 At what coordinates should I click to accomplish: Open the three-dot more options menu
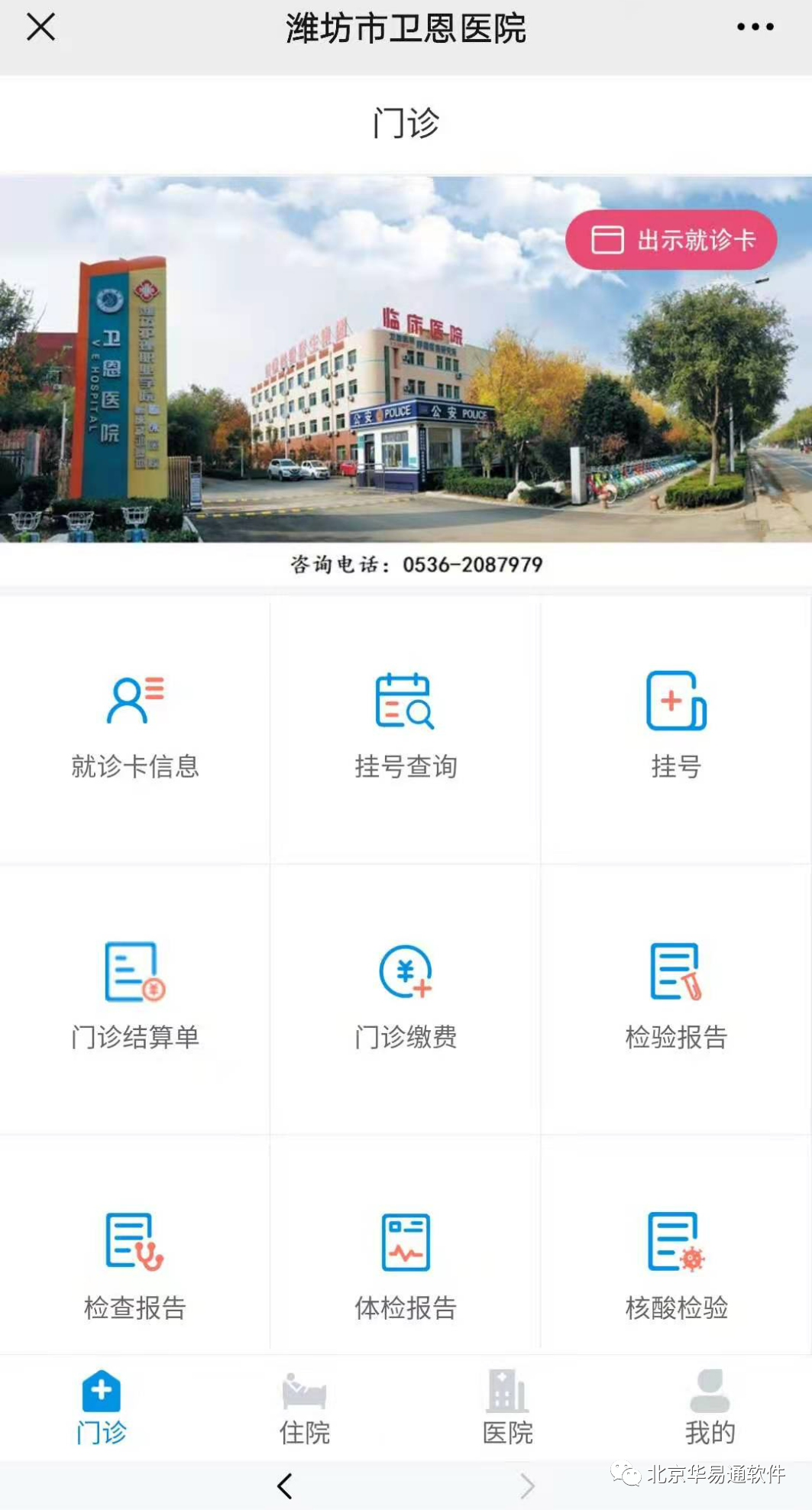(x=755, y=28)
